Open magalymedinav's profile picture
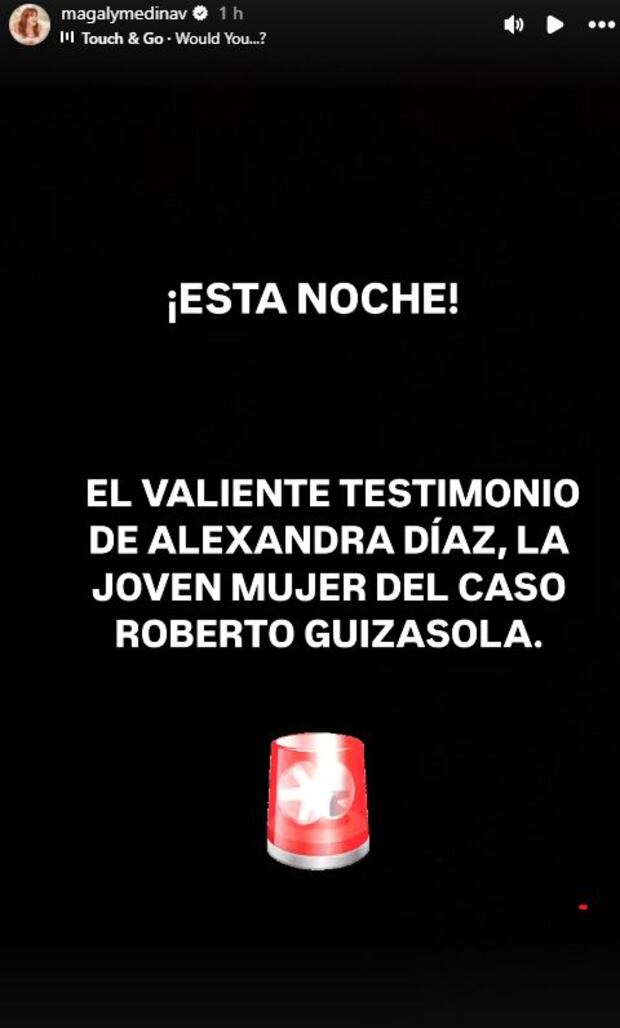620x1028 pixels. click(29, 25)
